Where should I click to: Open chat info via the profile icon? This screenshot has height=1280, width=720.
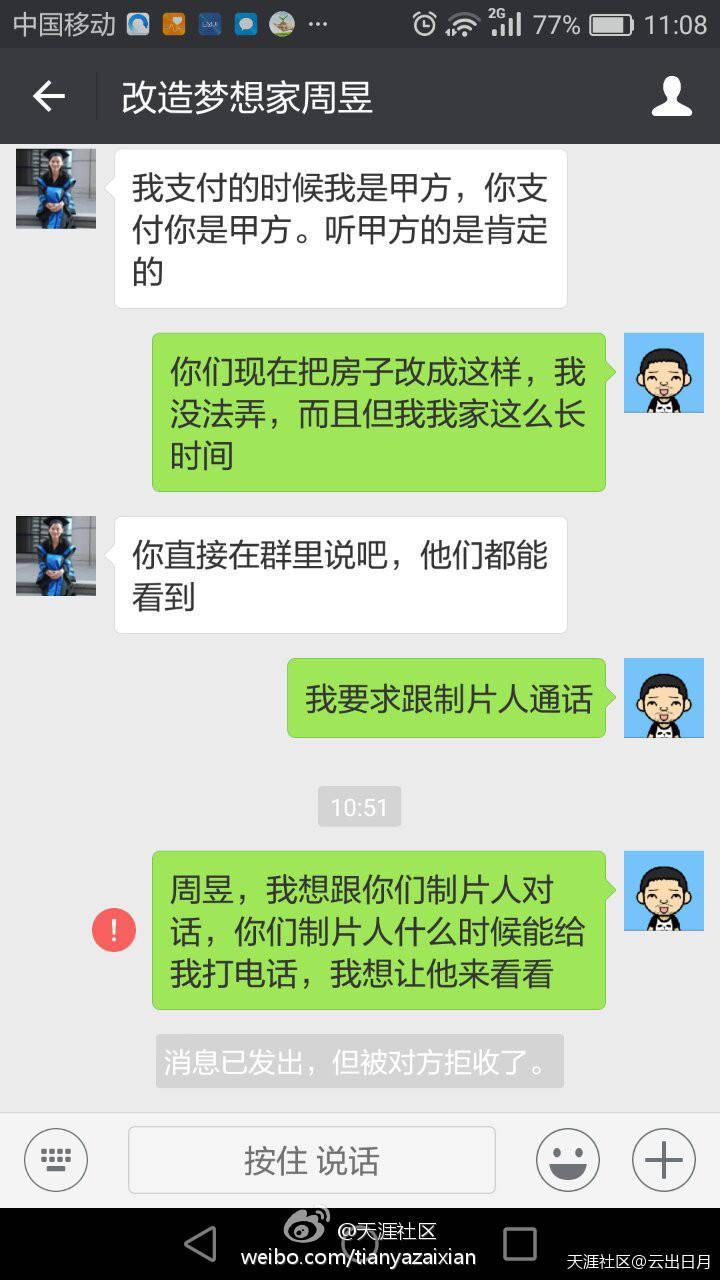[x=671, y=96]
